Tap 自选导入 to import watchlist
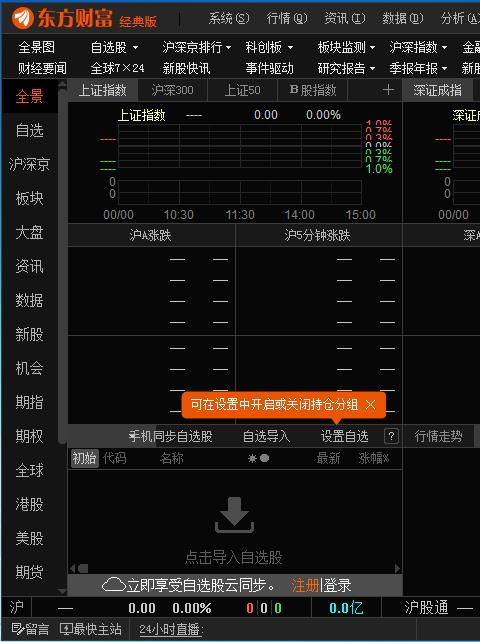This screenshot has width=480, height=642. coord(266,436)
